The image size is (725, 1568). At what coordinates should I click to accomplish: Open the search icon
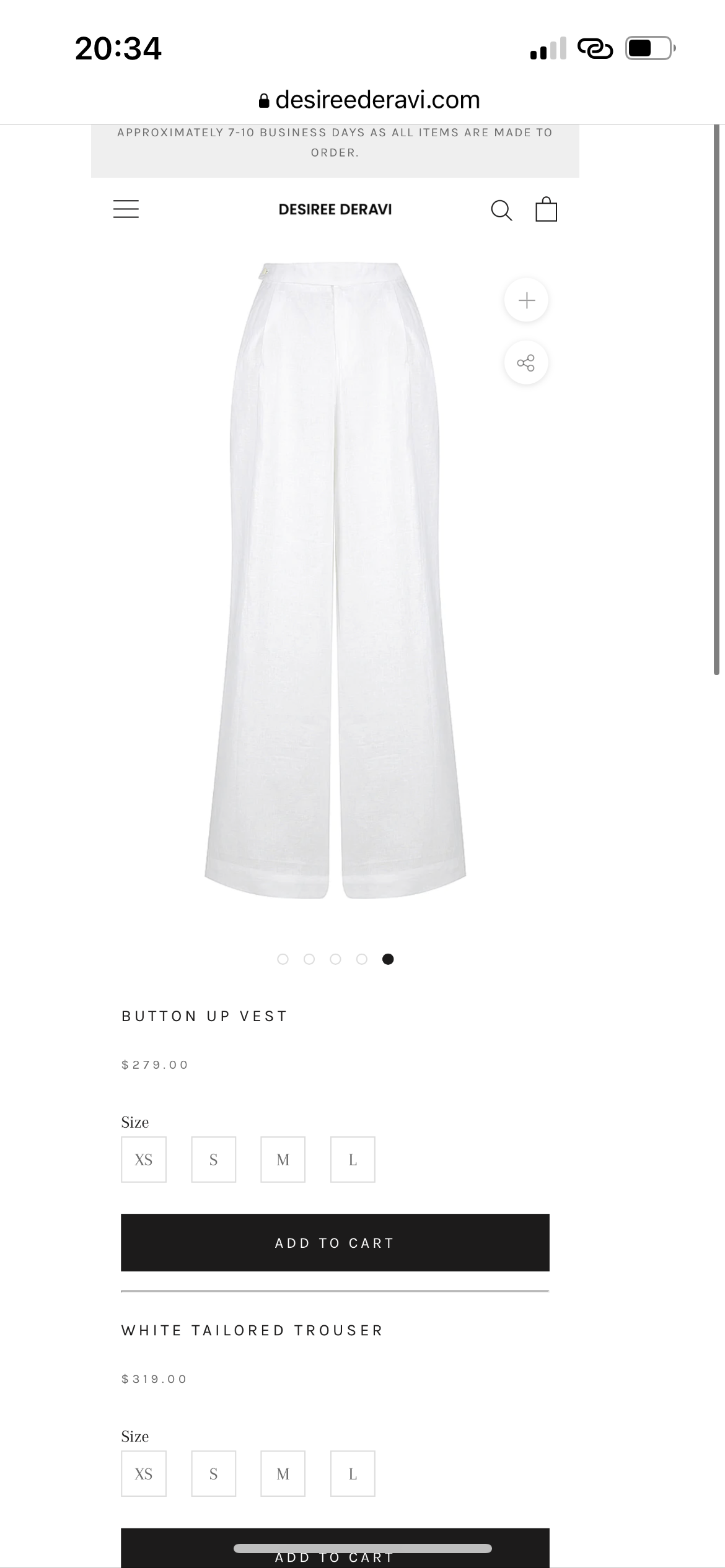(x=501, y=210)
